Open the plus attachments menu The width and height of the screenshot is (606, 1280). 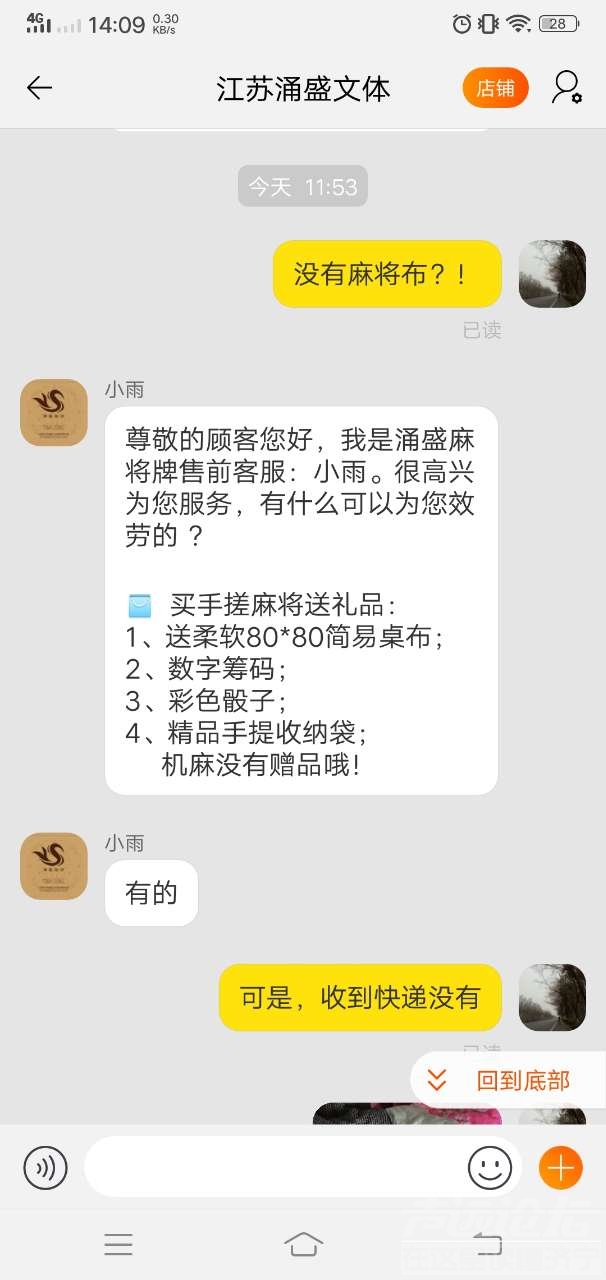(560, 1168)
